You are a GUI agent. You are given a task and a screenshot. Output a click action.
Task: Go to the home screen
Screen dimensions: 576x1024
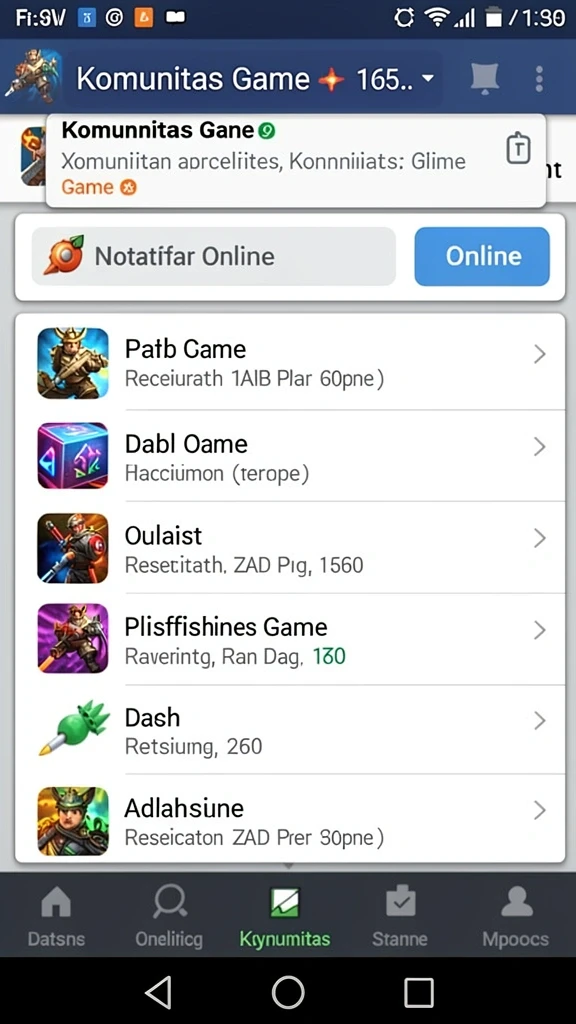pyautogui.click(x=288, y=993)
